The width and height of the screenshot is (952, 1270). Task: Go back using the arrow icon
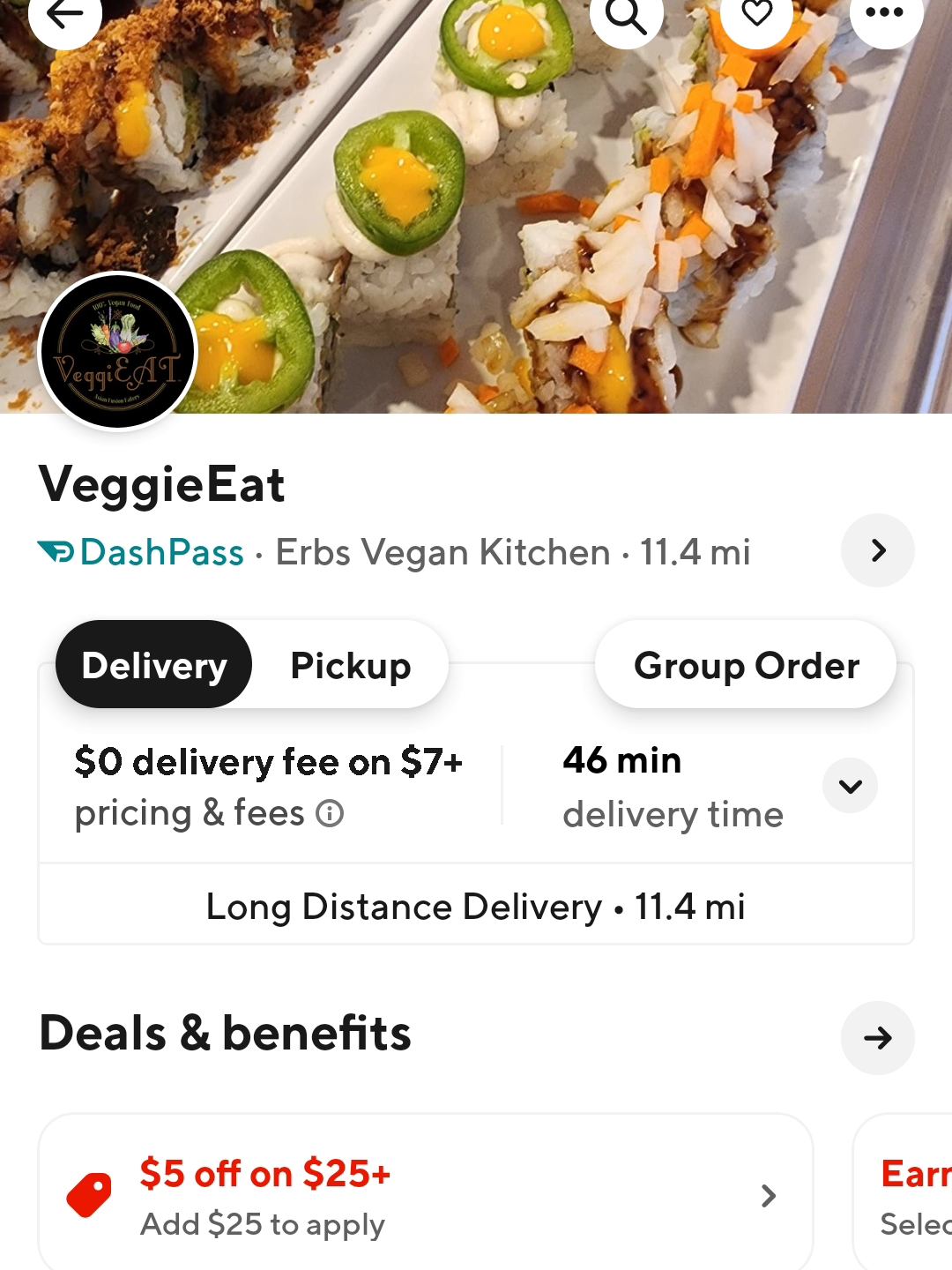[65, 14]
